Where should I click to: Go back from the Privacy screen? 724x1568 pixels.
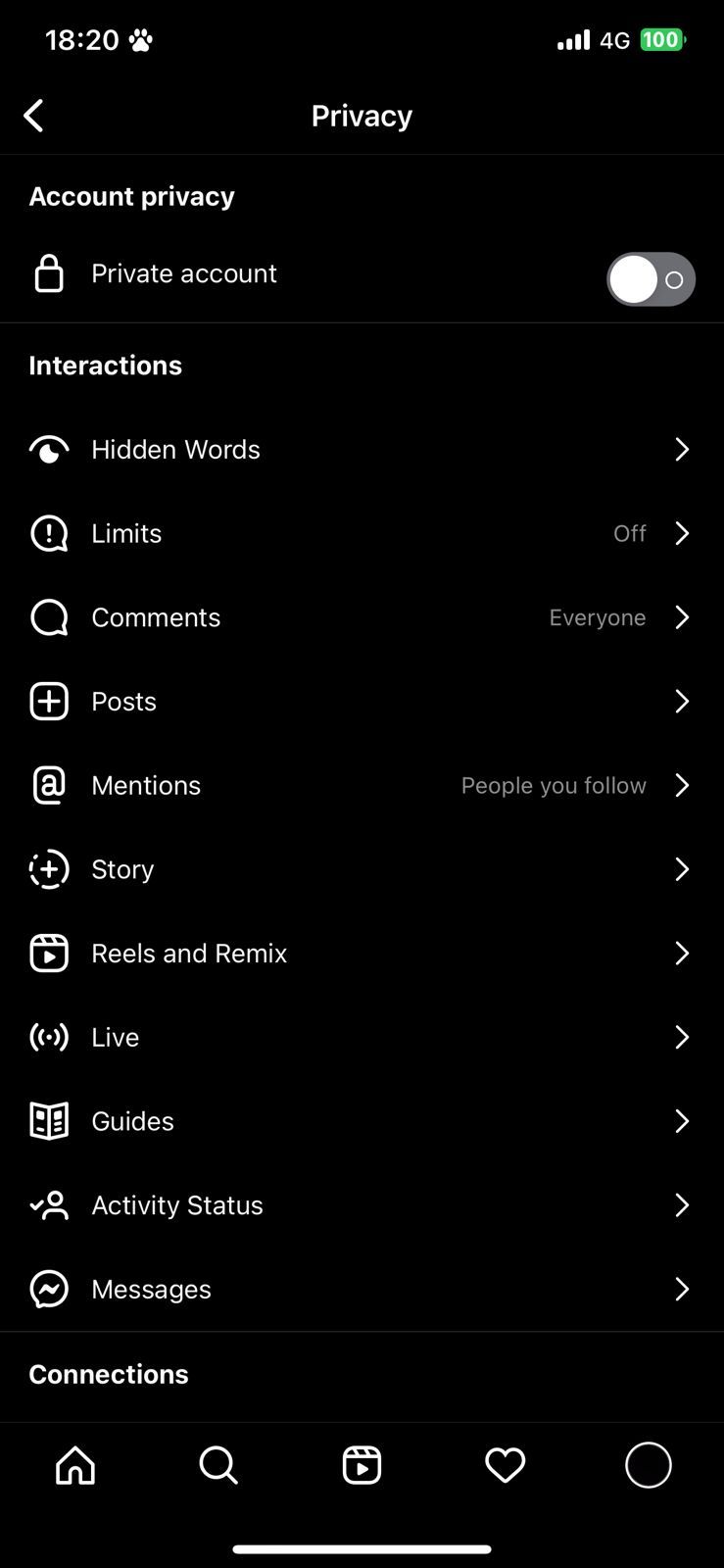(34, 116)
